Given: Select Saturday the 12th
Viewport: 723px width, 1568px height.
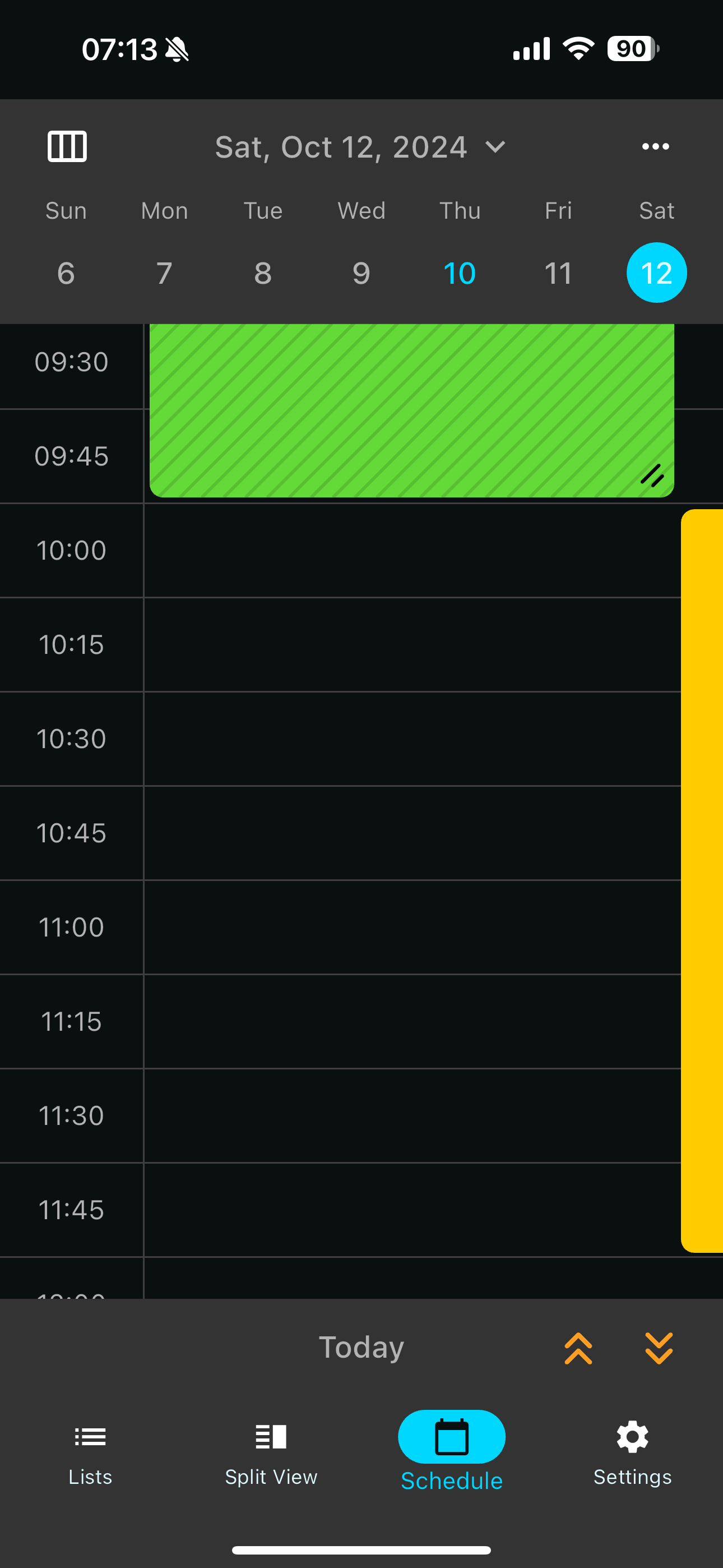Looking at the screenshot, I should (x=656, y=273).
